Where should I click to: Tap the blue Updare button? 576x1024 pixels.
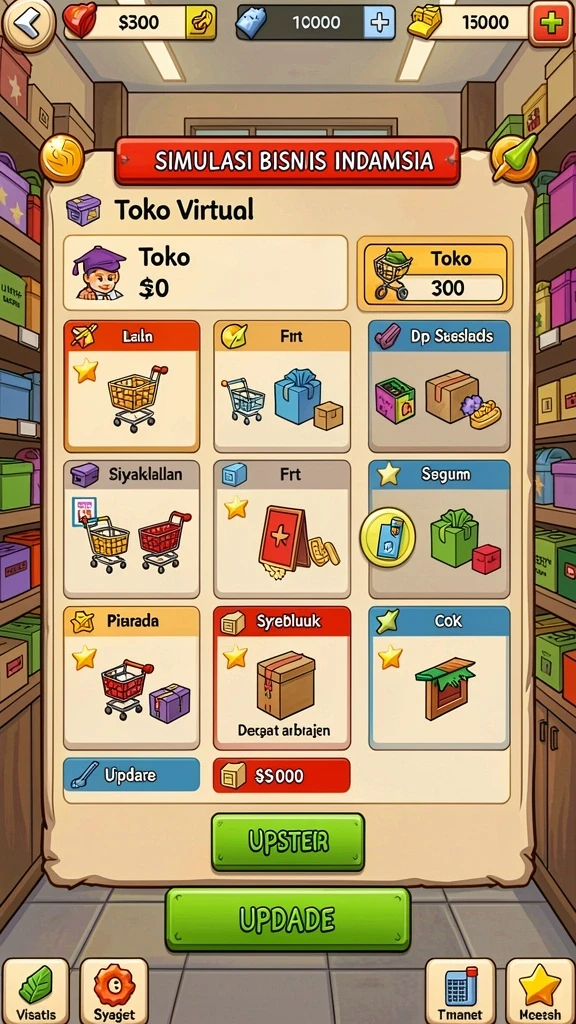pos(132,775)
